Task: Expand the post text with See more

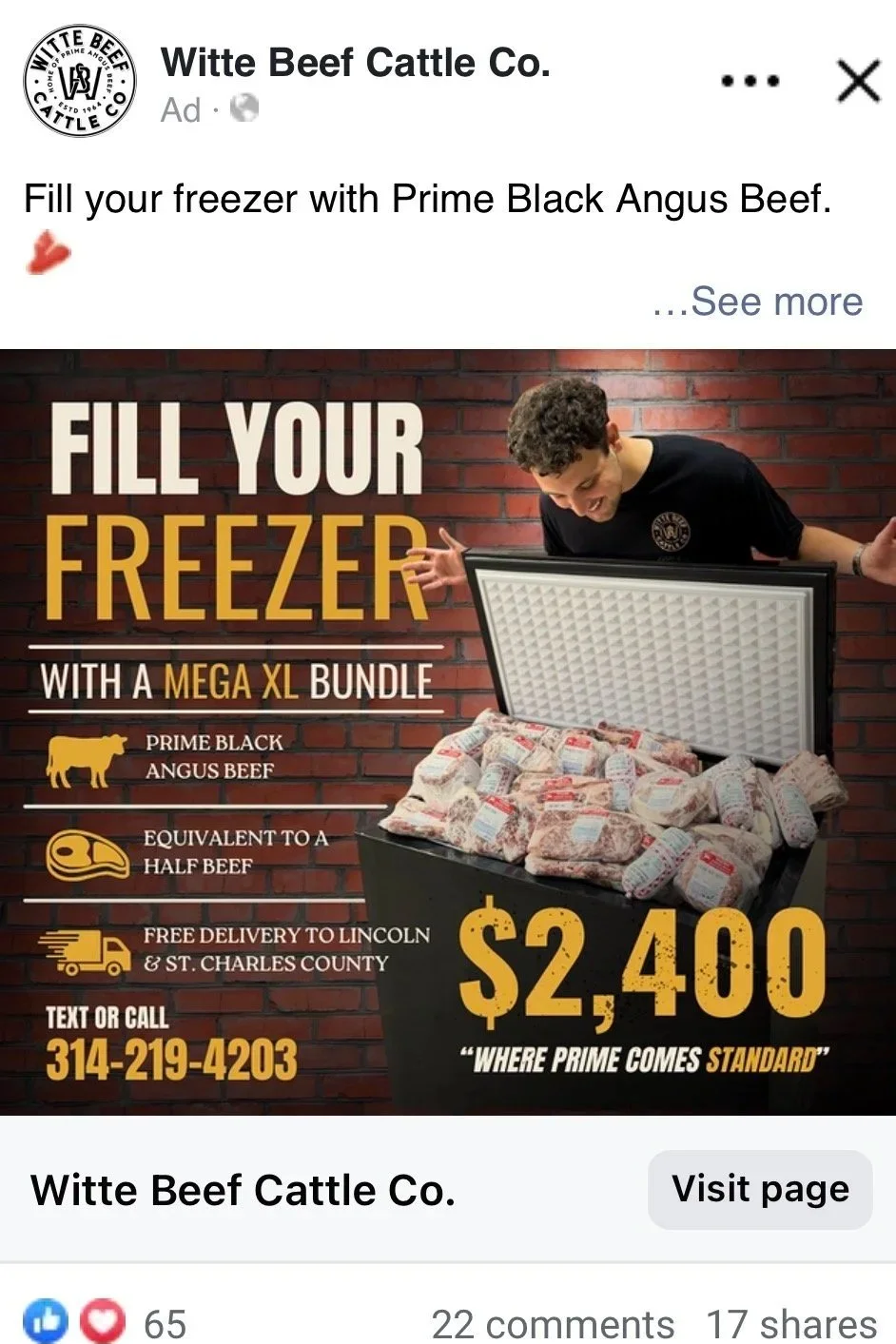Action: [757, 302]
